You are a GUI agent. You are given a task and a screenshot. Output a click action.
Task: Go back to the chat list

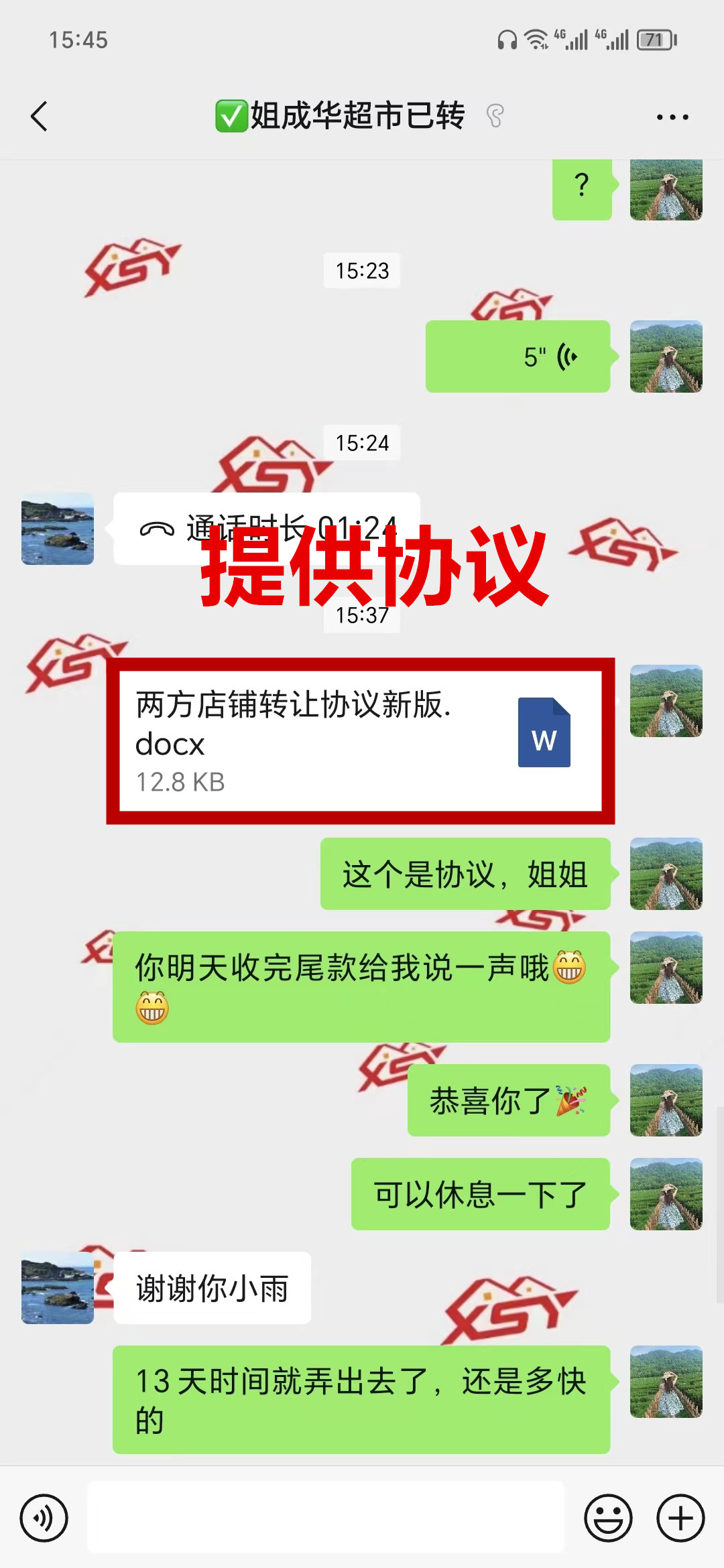coord(40,117)
